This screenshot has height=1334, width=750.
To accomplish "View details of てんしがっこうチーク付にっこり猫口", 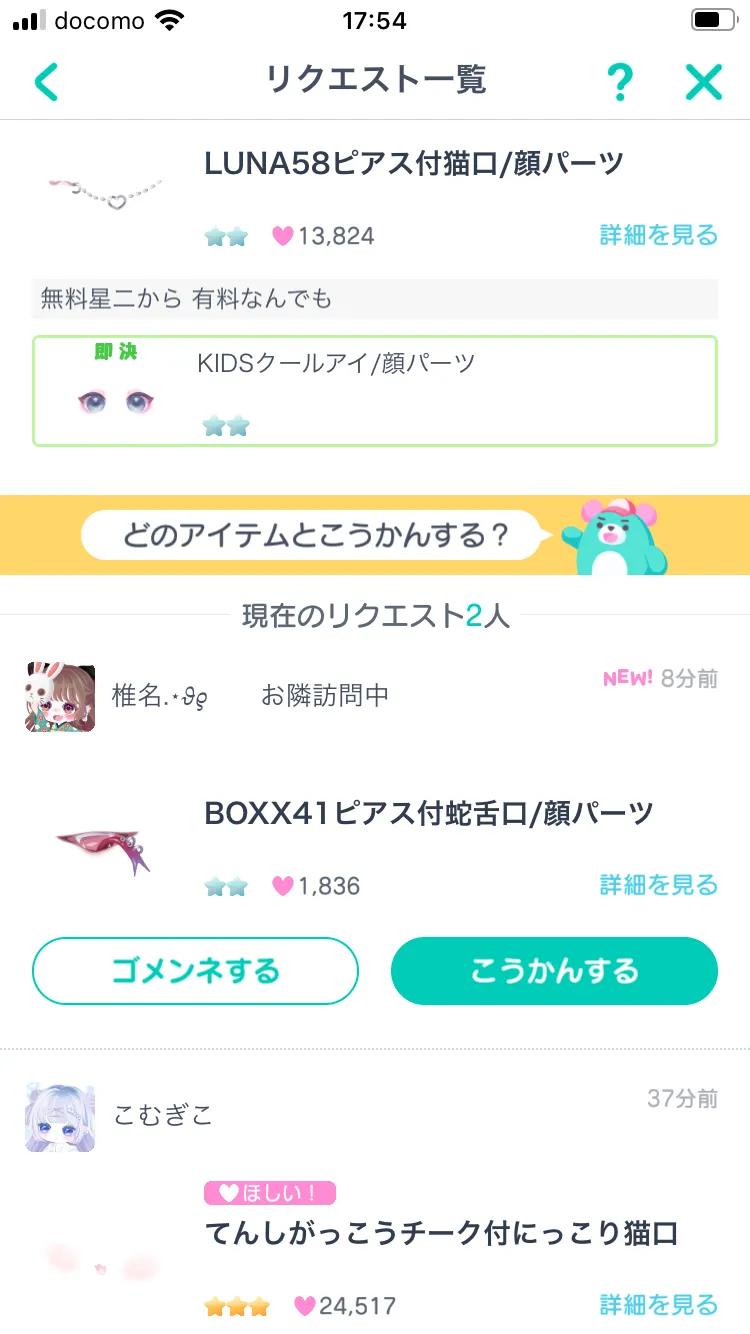I will click(658, 1305).
